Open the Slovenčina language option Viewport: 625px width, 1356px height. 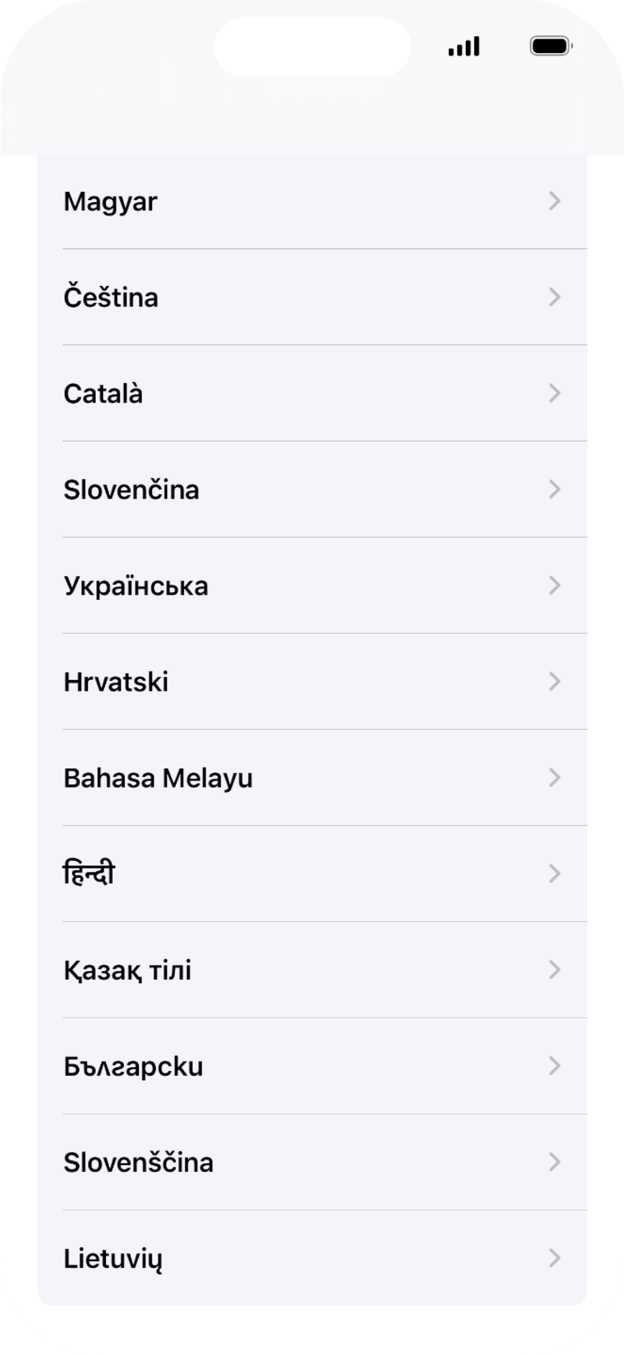click(311, 490)
